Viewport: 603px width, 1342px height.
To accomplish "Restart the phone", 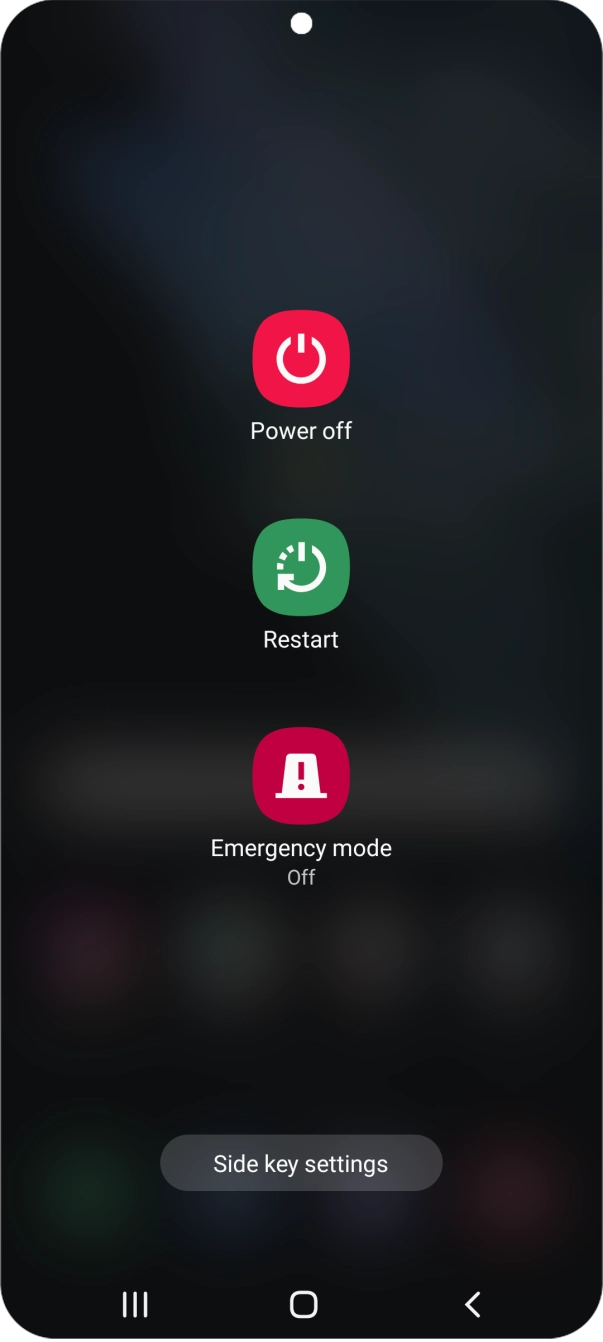I will tap(301, 567).
